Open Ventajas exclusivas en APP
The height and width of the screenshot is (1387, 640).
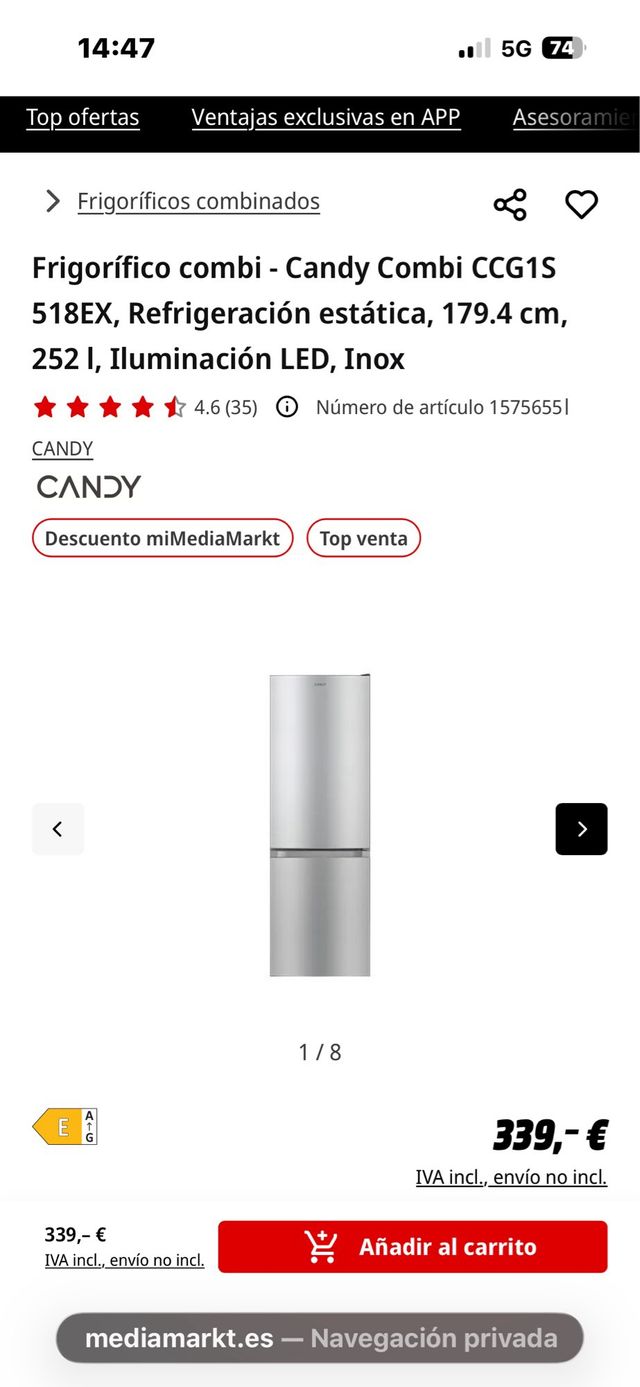click(x=326, y=118)
